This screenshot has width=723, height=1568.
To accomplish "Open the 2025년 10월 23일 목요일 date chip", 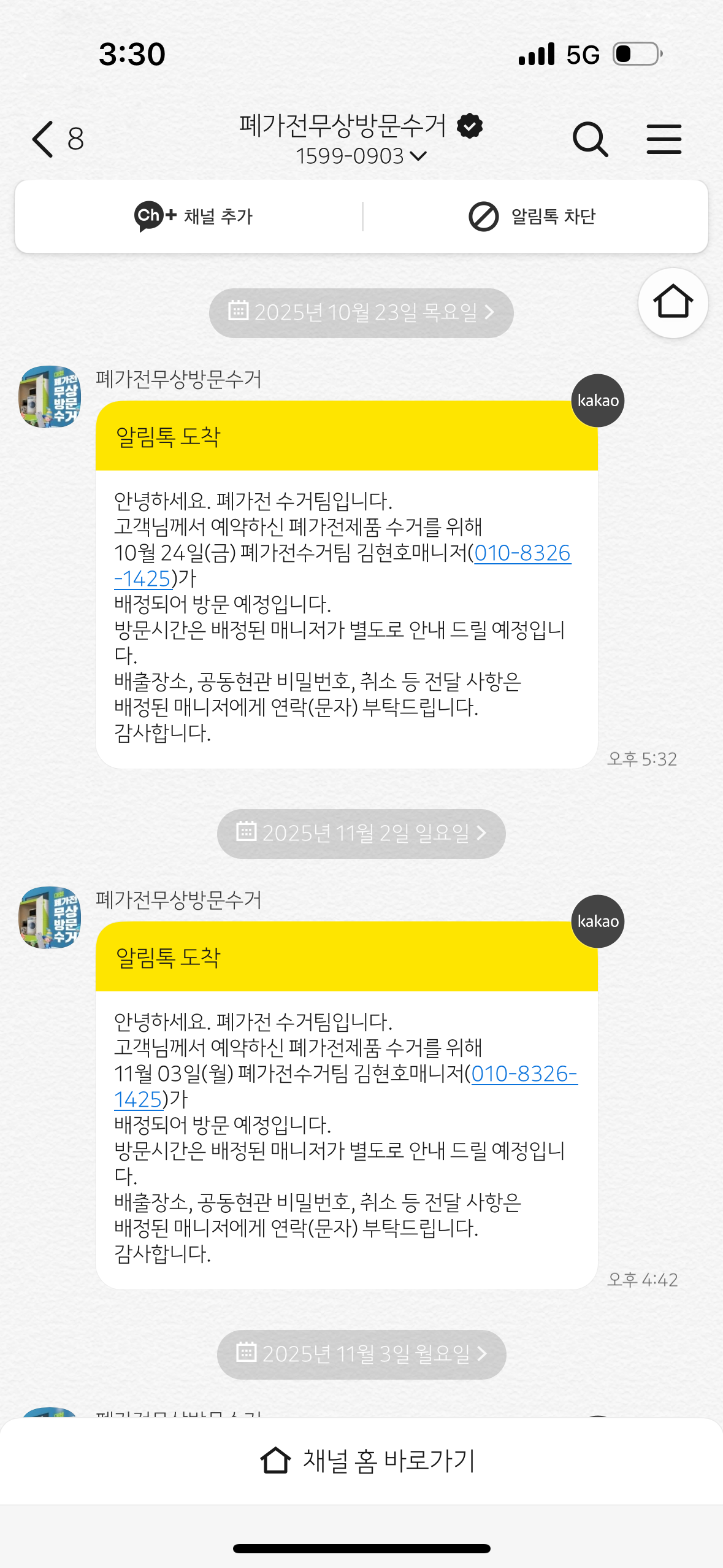I will tap(361, 313).
